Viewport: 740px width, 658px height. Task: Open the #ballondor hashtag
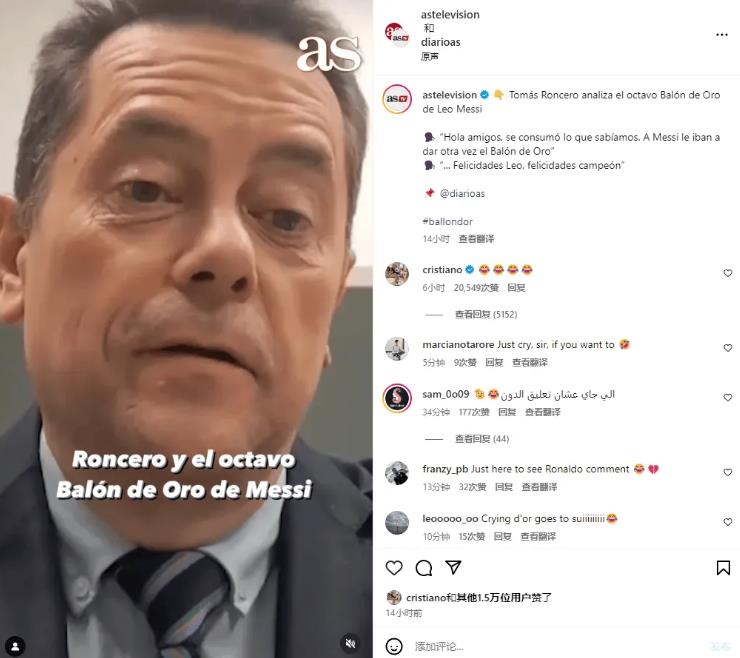[447, 221]
